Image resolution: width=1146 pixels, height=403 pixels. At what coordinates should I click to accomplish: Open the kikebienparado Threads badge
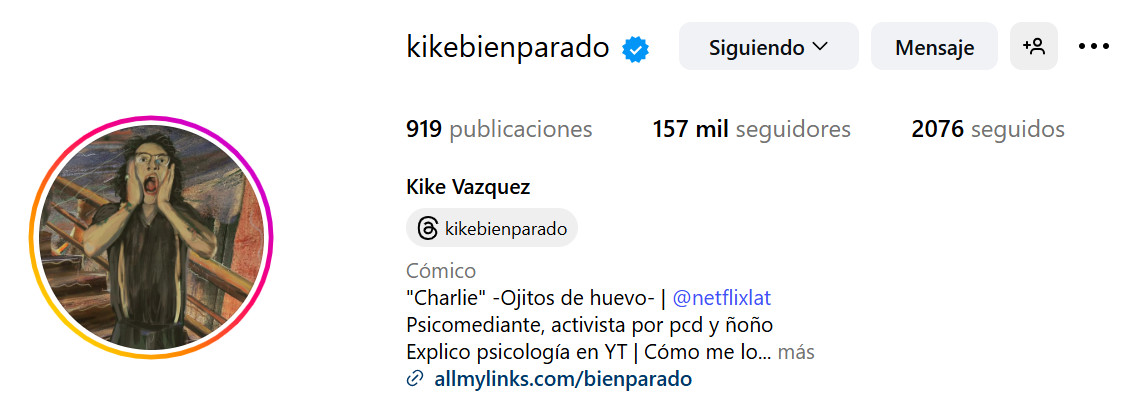click(492, 228)
